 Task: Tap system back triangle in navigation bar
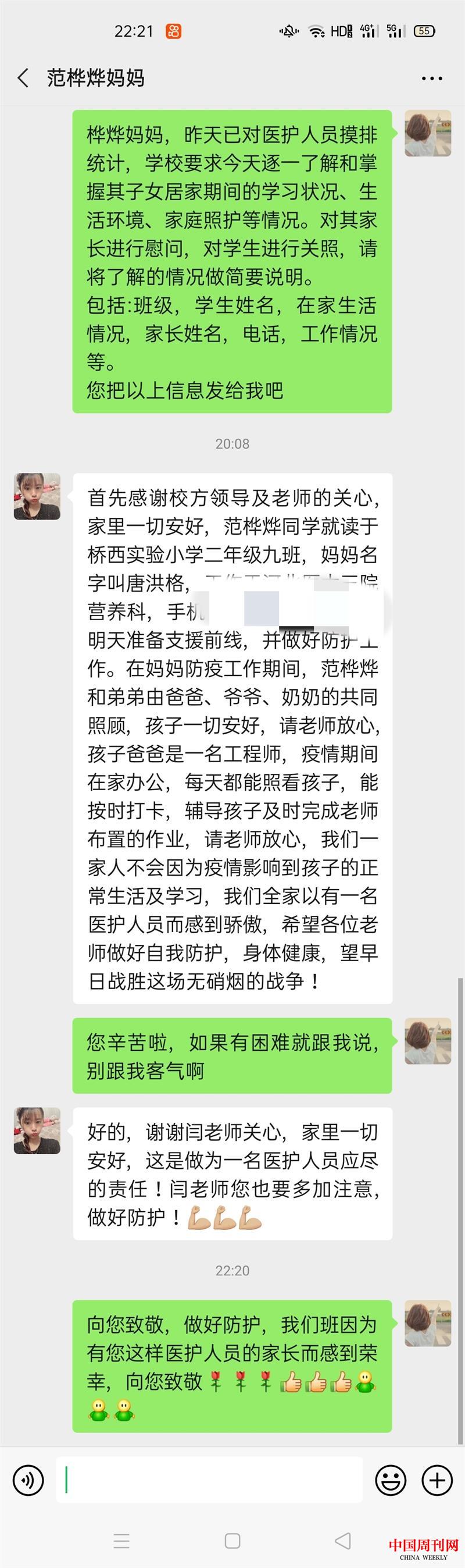pos(343,1541)
